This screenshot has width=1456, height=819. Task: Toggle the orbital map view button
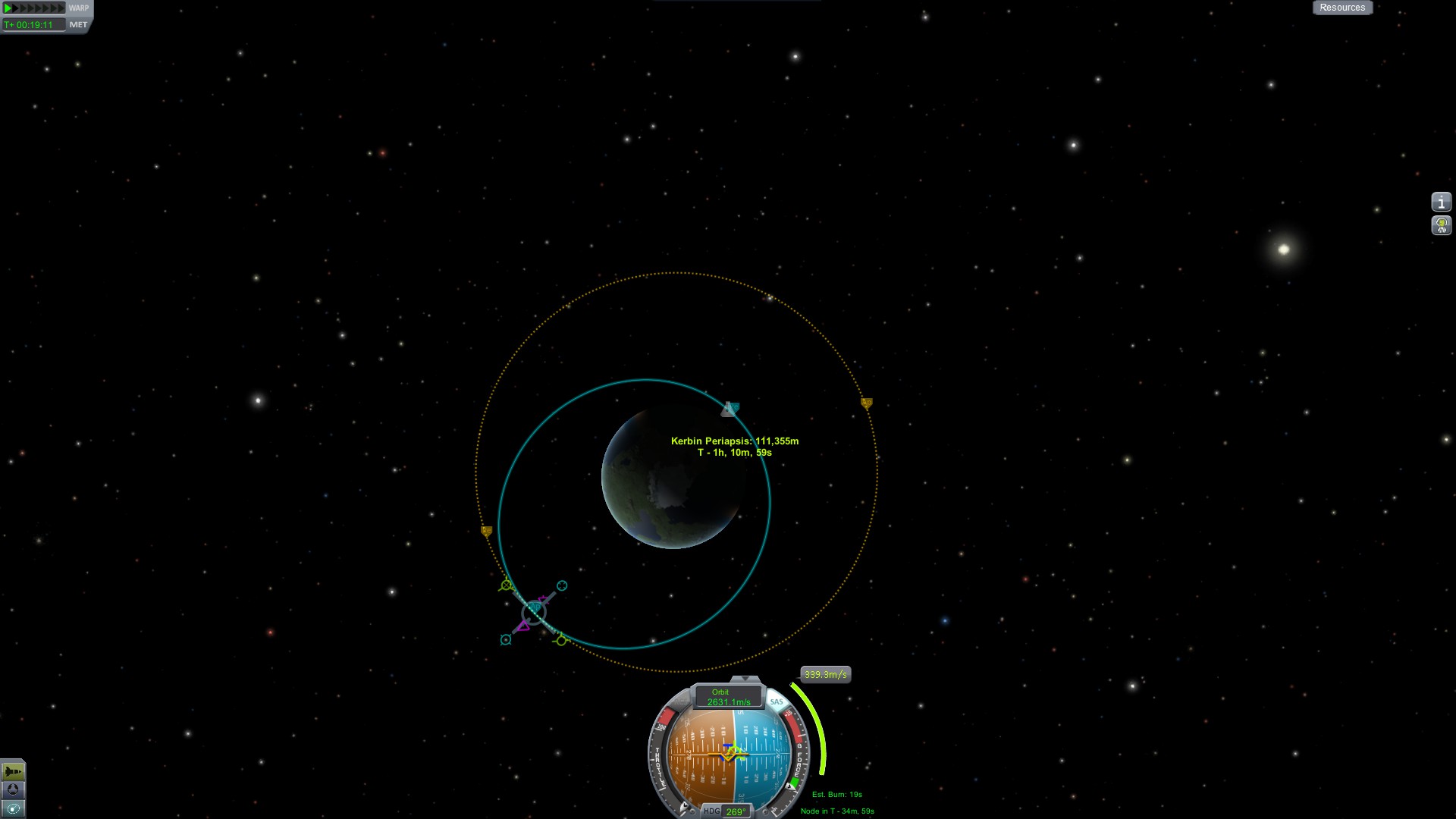pos(13,809)
